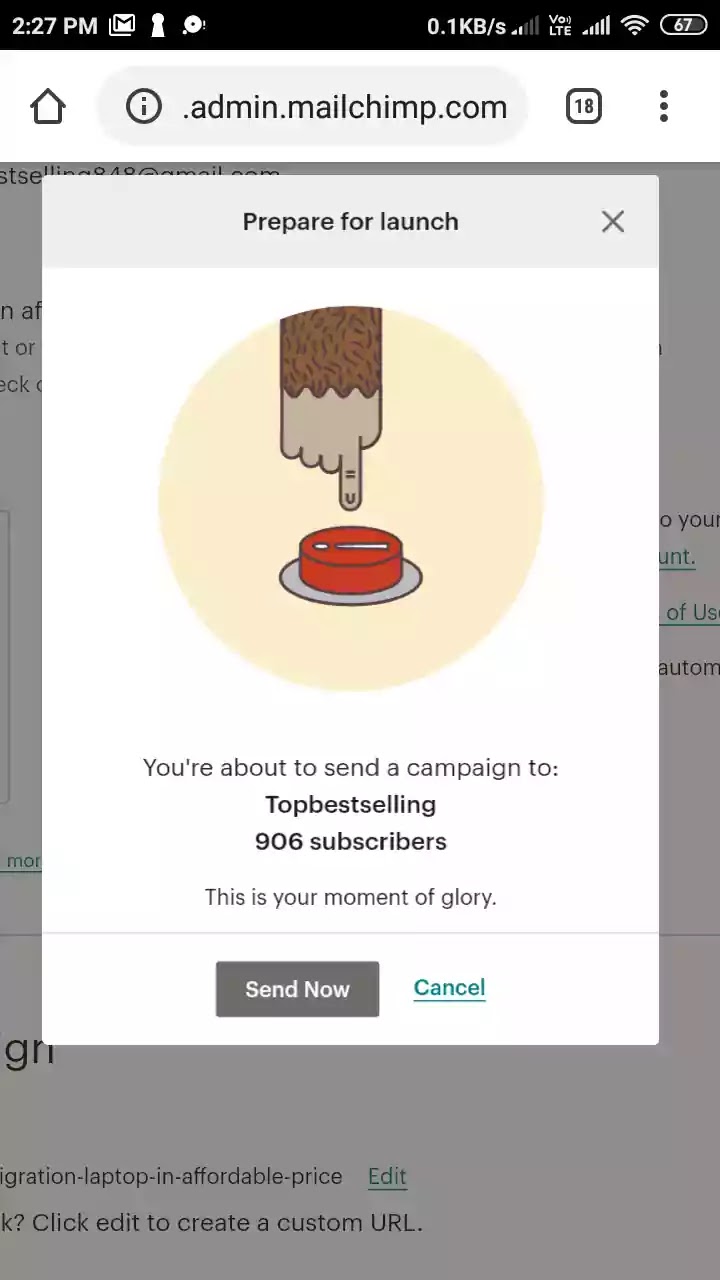The image size is (720, 1280).
Task: Close the Prepare for launch dialog
Action: point(613,222)
